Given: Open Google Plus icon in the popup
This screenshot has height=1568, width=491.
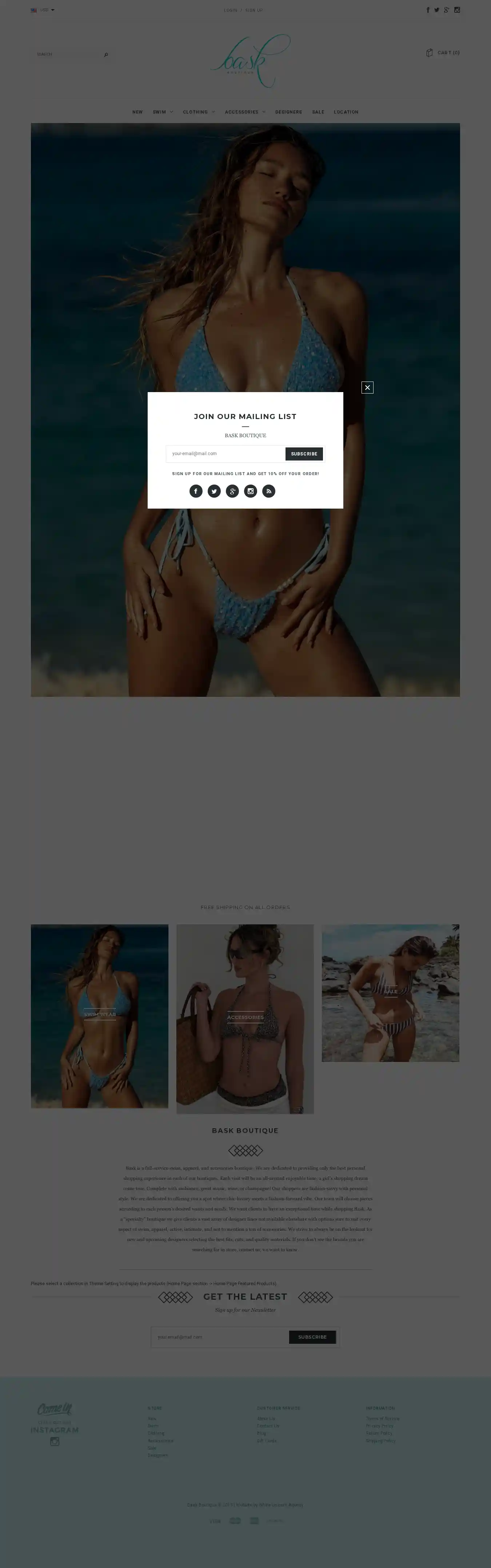Looking at the screenshot, I should point(232,491).
